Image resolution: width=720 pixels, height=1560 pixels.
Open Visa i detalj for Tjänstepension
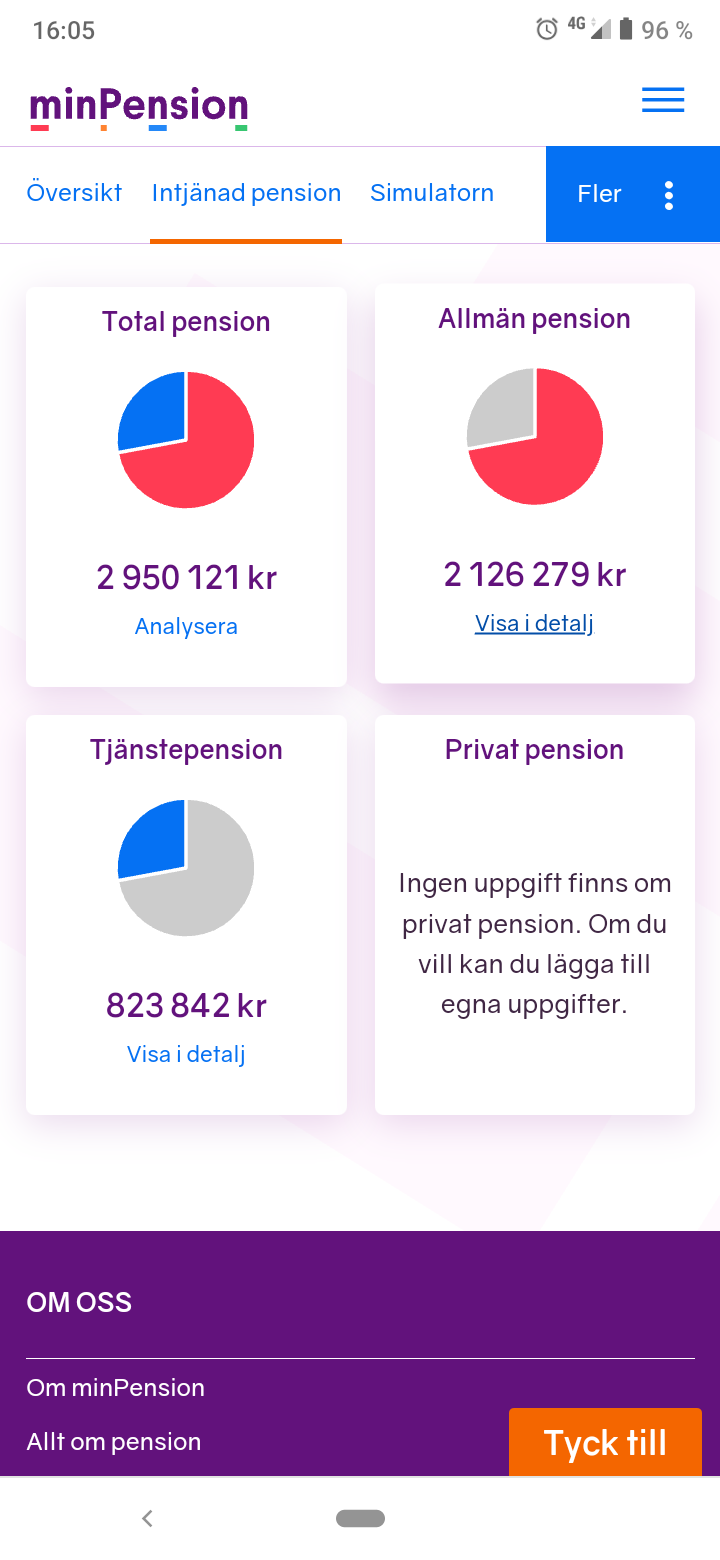coord(186,1054)
